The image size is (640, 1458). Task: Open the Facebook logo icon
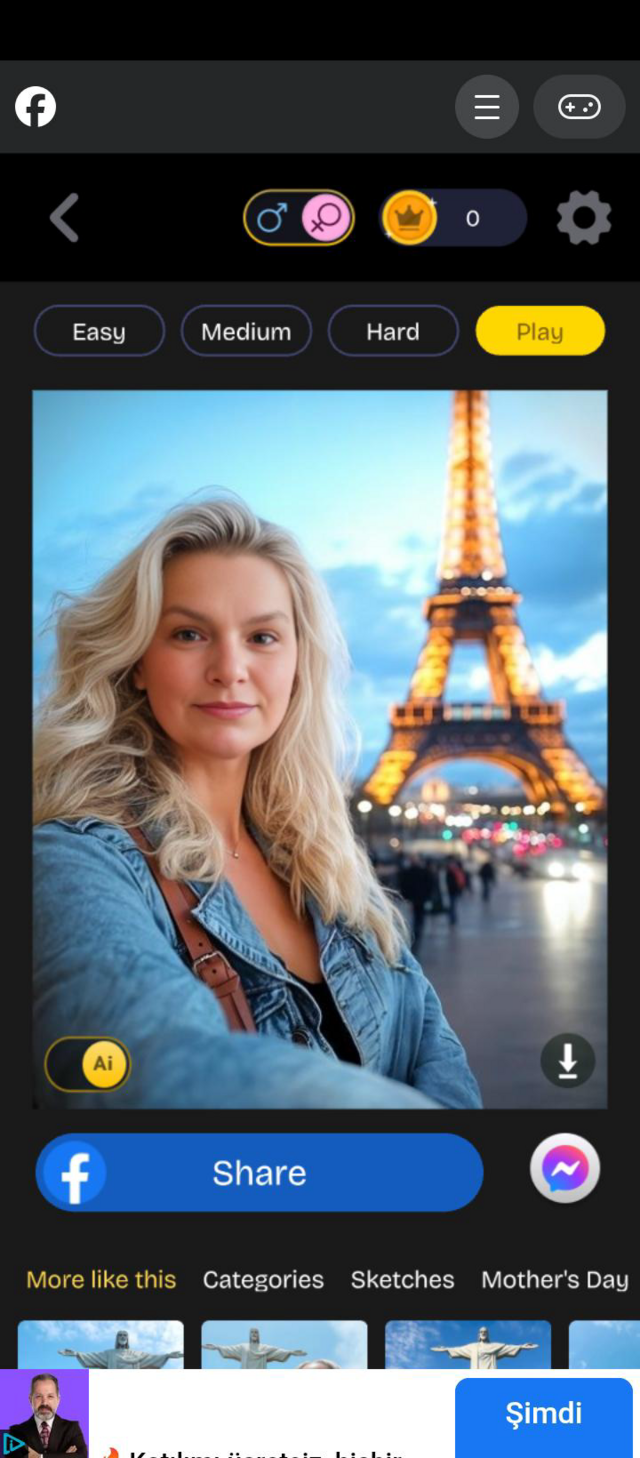(x=36, y=106)
